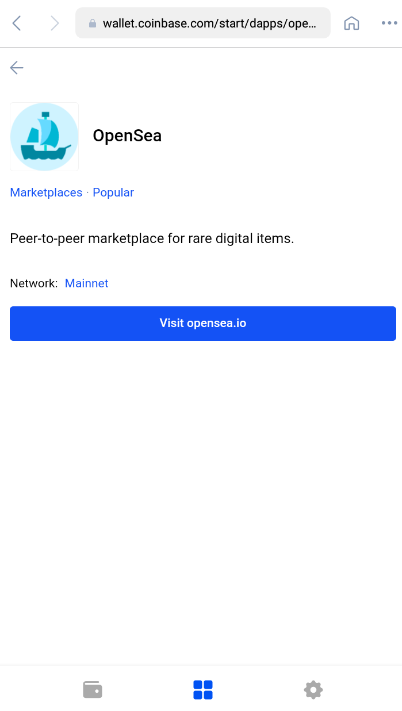
Task: Tap the URL address bar
Action: [x=203, y=23]
